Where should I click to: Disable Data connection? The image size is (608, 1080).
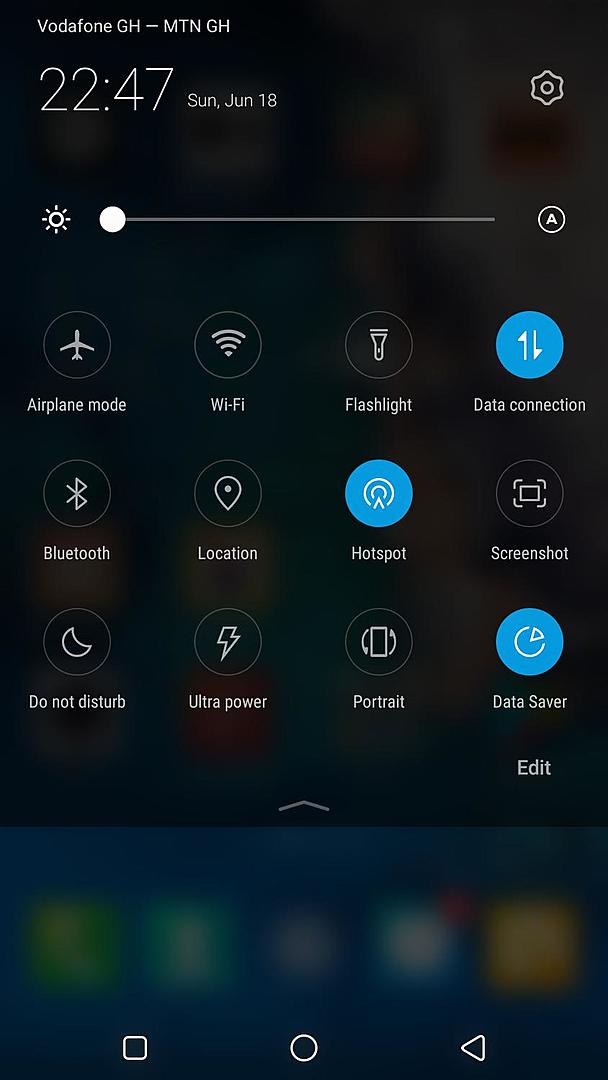530,344
